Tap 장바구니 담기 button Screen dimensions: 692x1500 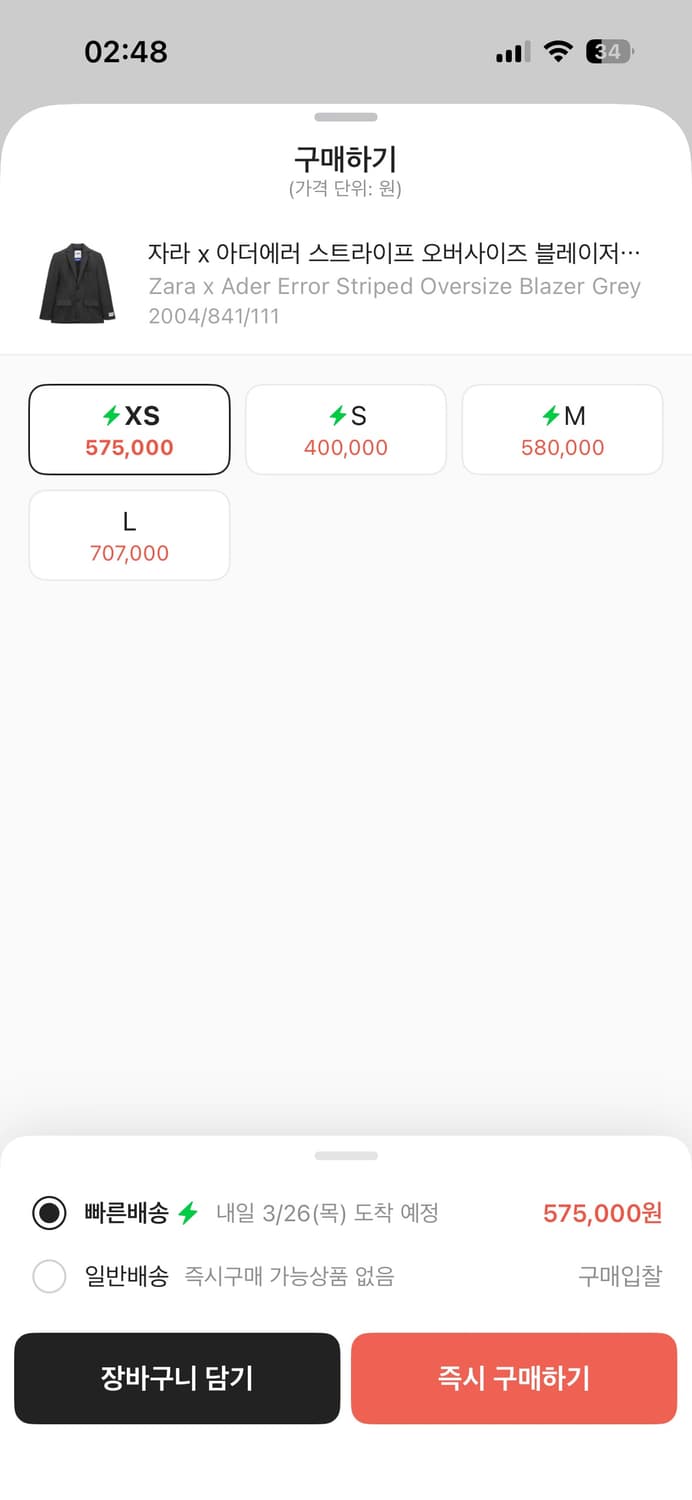[x=177, y=1378]
